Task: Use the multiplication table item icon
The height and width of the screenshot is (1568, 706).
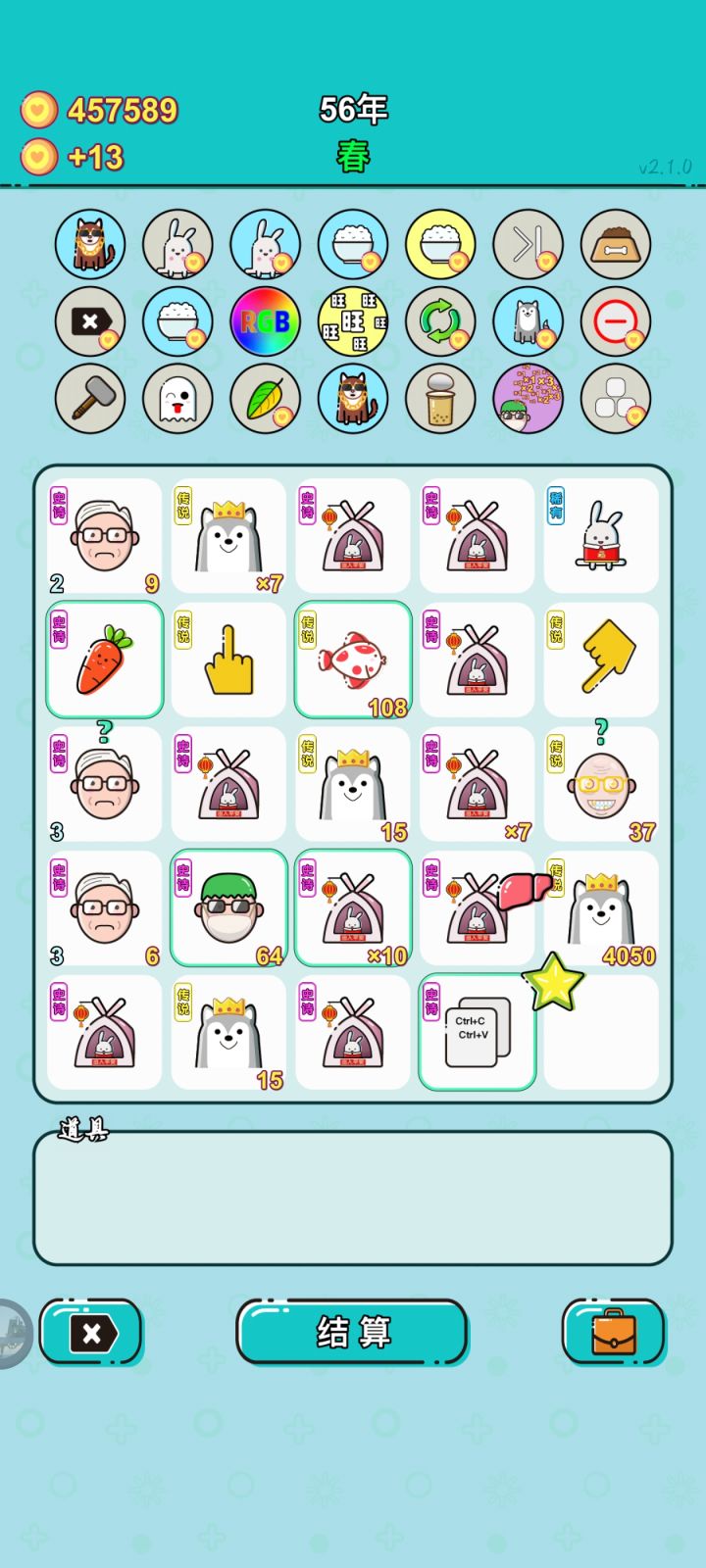Action: pos(528,399)
